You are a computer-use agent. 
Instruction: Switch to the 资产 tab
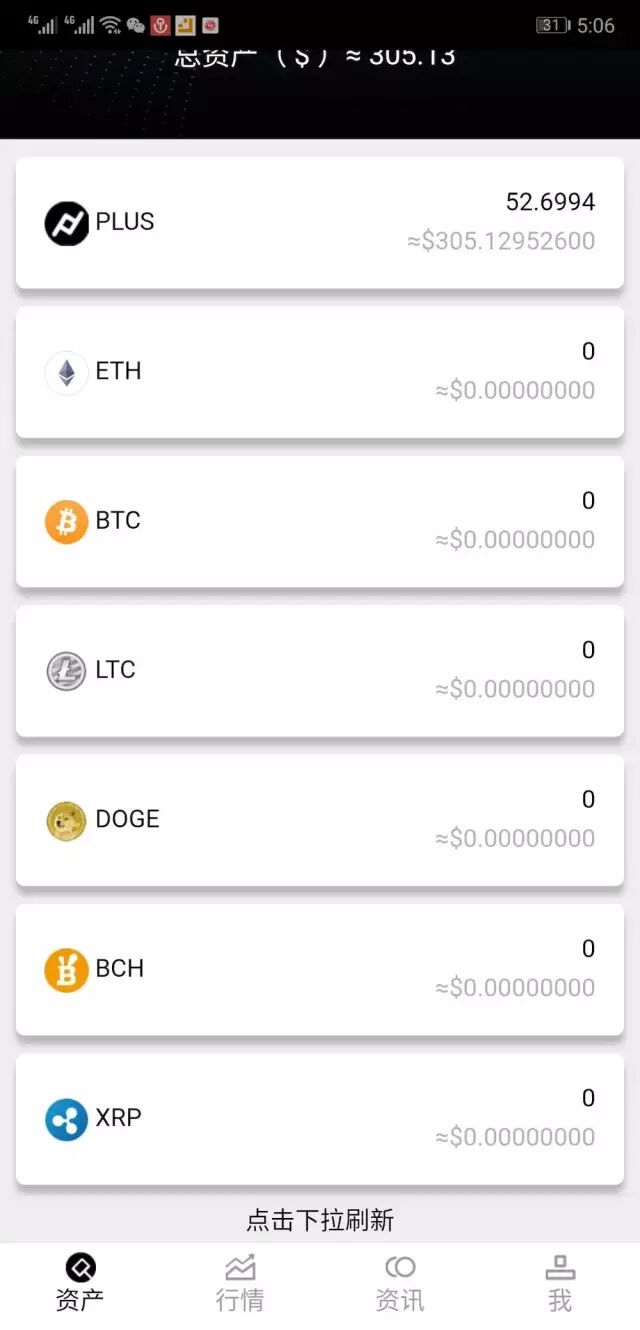tap(80, 1283)
